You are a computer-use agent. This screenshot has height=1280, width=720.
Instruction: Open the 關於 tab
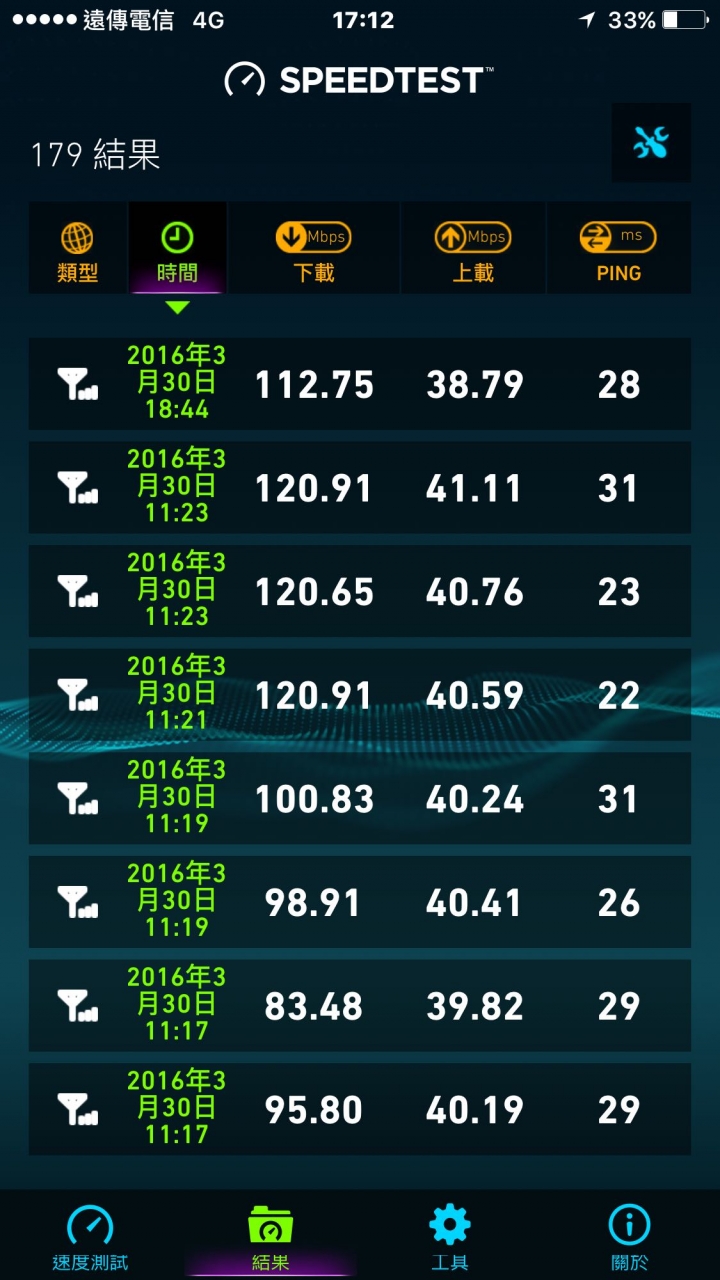(629, 1237)
